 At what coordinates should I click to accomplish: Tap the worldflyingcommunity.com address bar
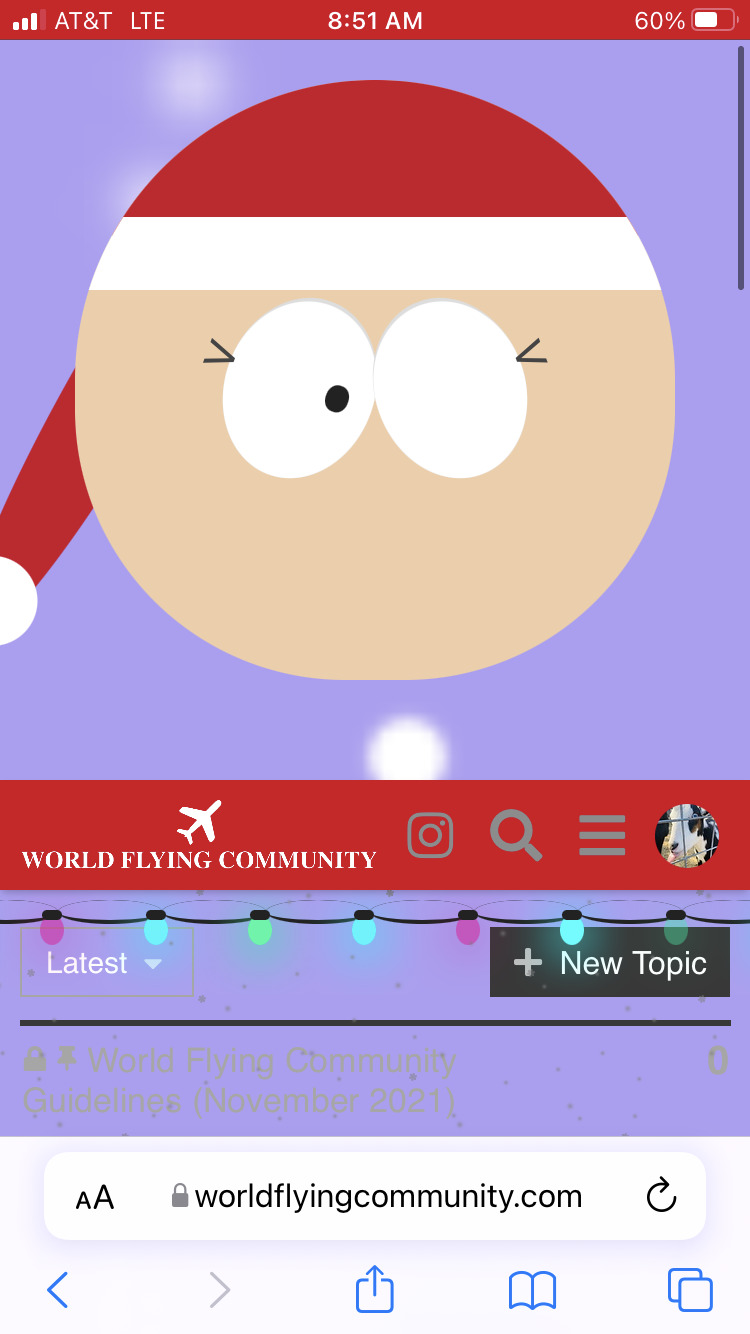click(x=375, y=1196)
